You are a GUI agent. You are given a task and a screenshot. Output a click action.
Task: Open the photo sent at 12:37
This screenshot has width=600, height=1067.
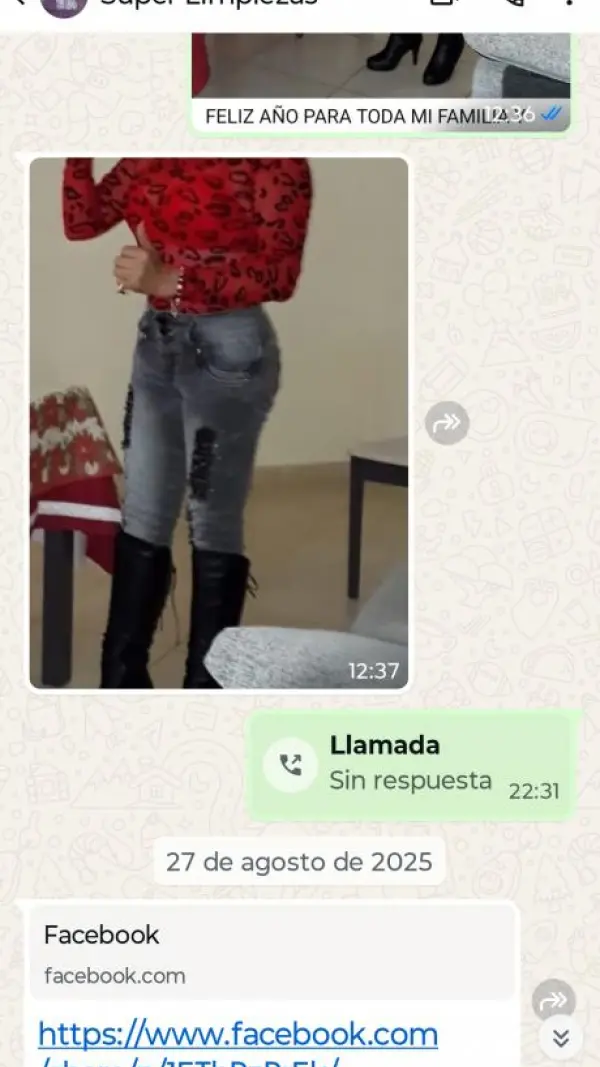[x=219, y=422]
